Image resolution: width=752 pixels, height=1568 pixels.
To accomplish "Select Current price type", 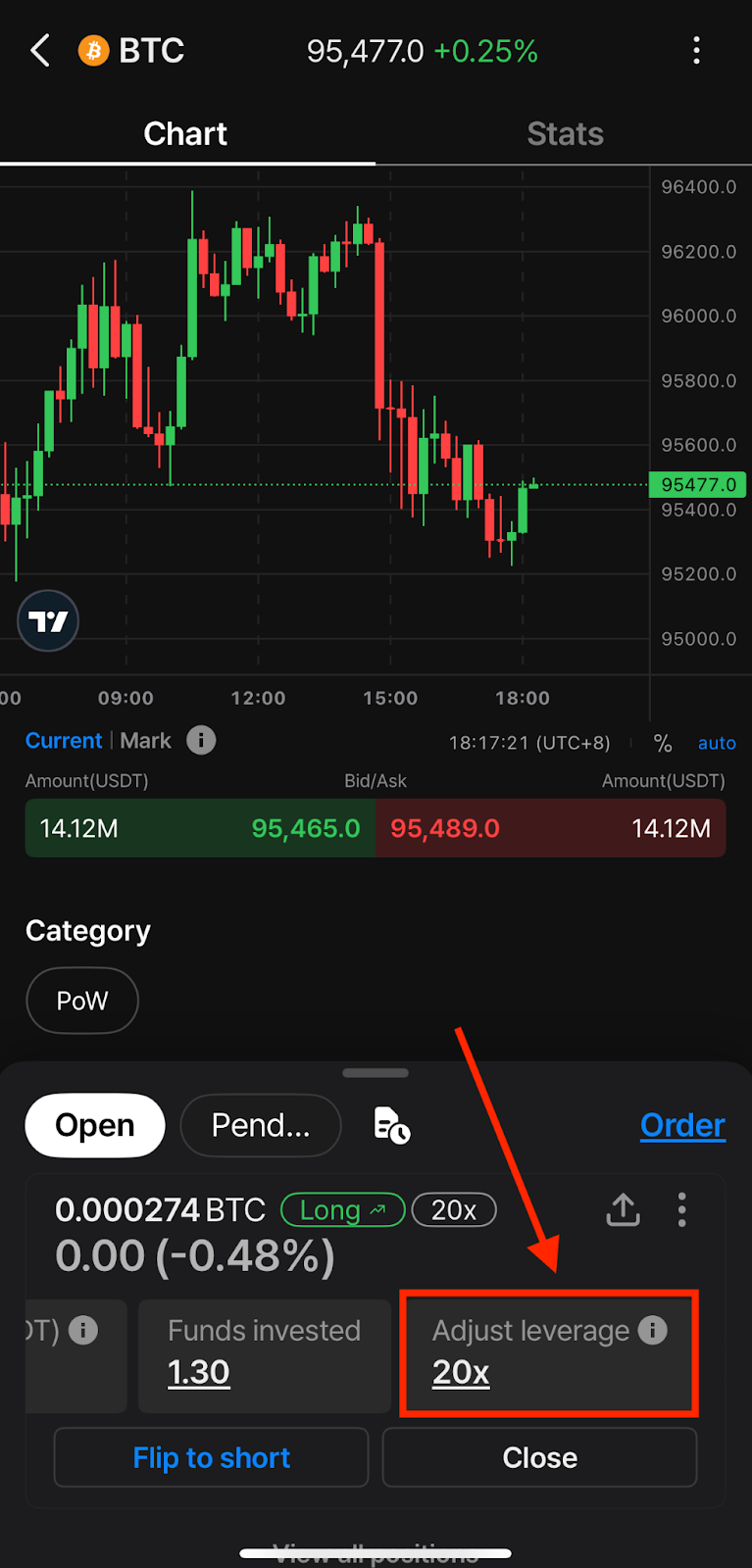I will coord(64,741).
